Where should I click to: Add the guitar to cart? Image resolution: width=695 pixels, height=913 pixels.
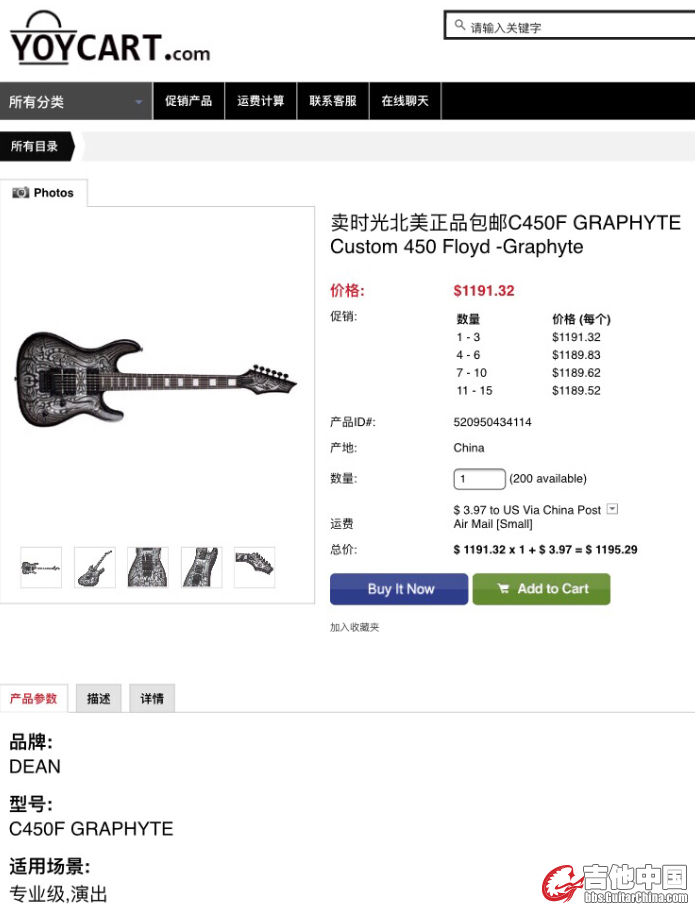point(541,589)
